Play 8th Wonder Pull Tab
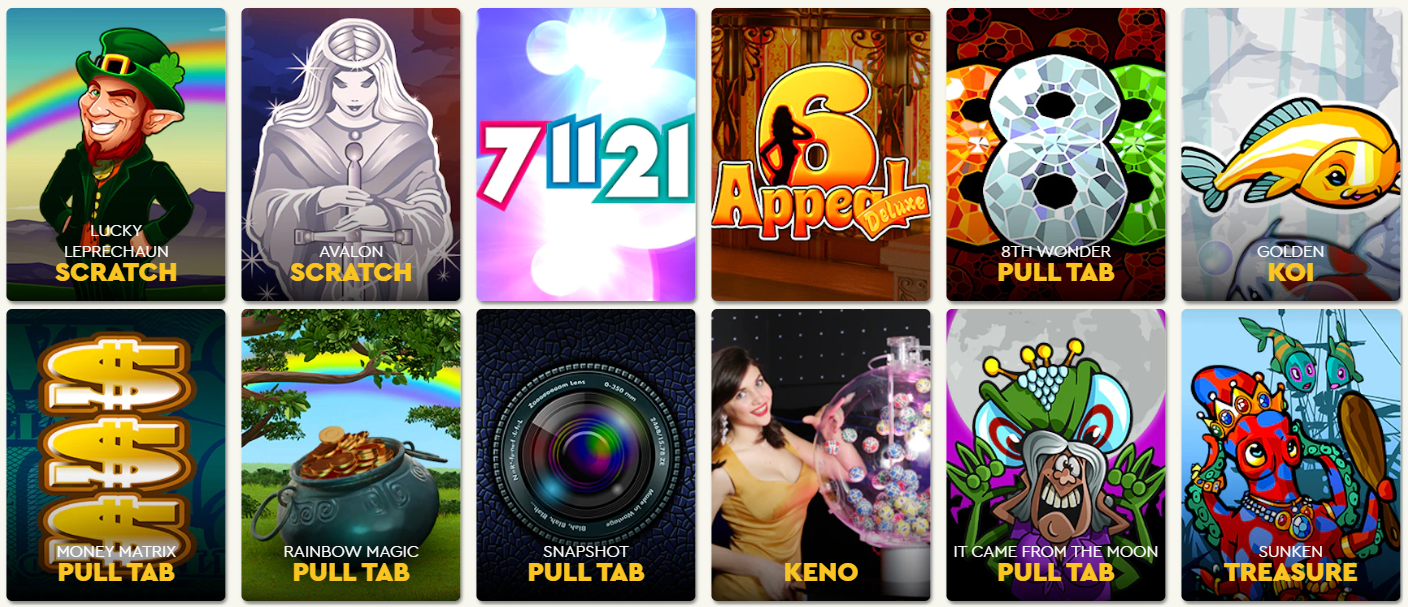Screen dimensions: 1408x607 tap(1056, 155)
